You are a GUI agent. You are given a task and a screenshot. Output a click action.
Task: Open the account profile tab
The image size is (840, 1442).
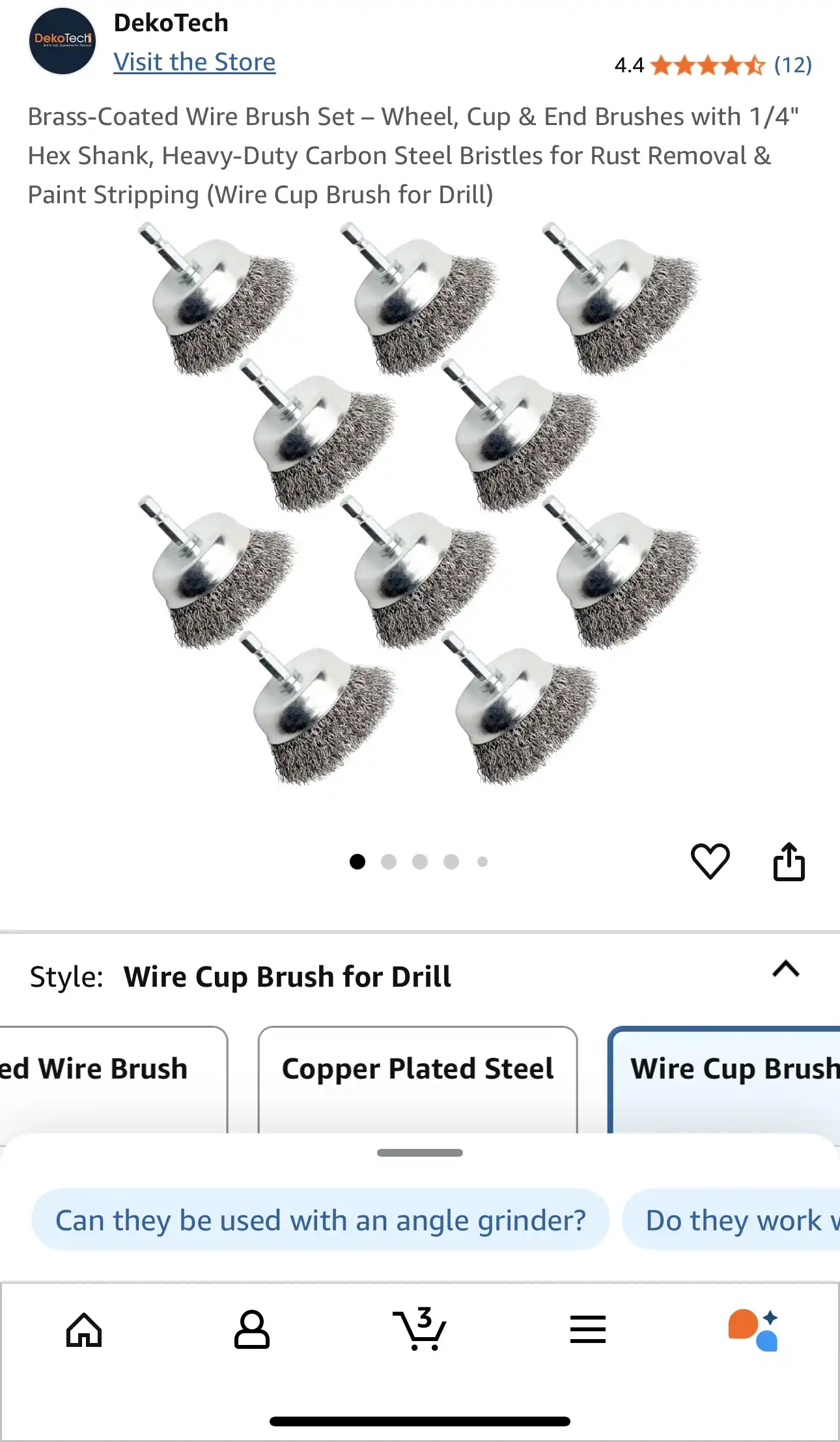251,1329
